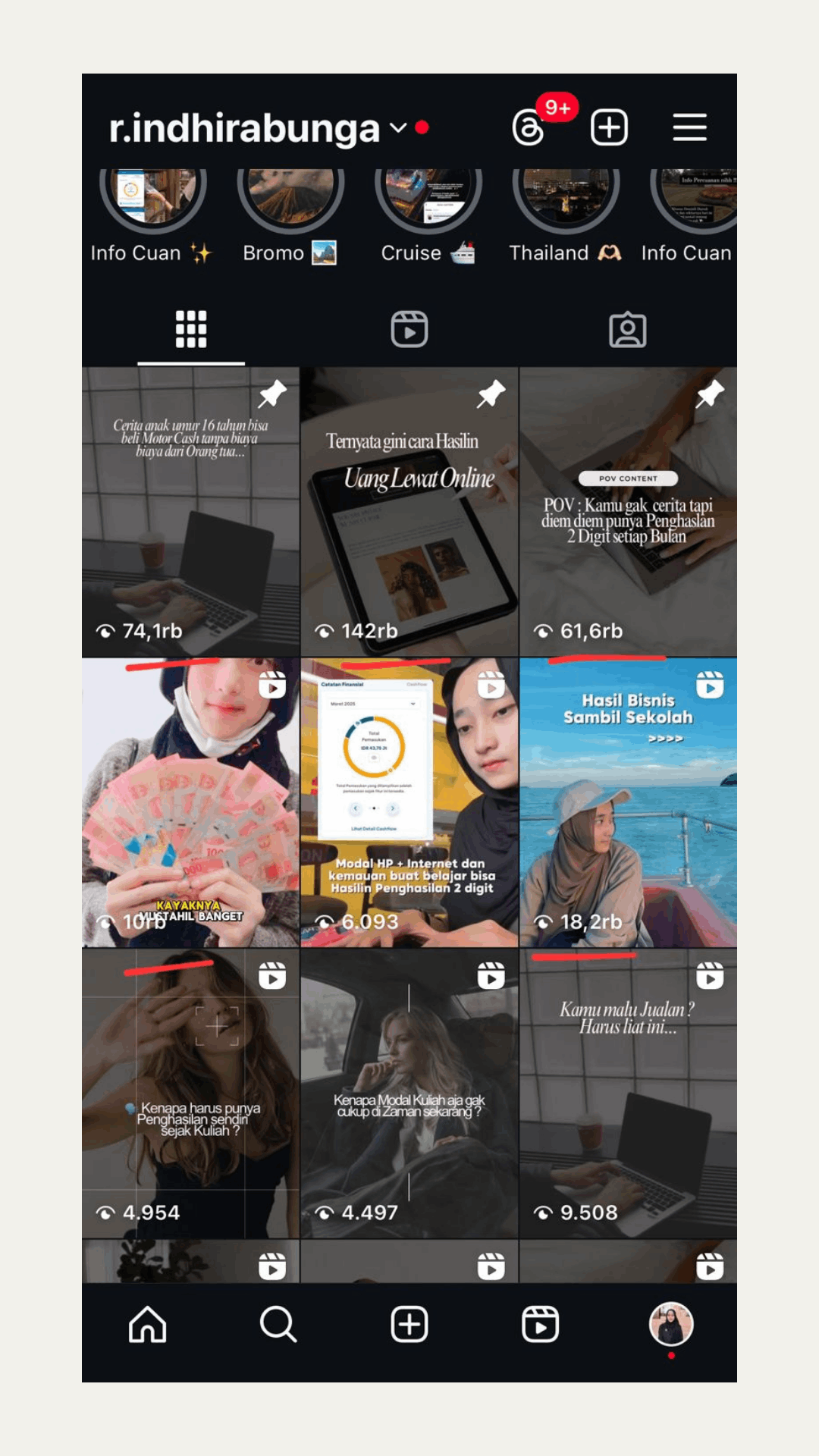Screen dimensions: 819x1456
Task: Open the Kamu malu Jualan reel
Action: tap(628, 1092)
